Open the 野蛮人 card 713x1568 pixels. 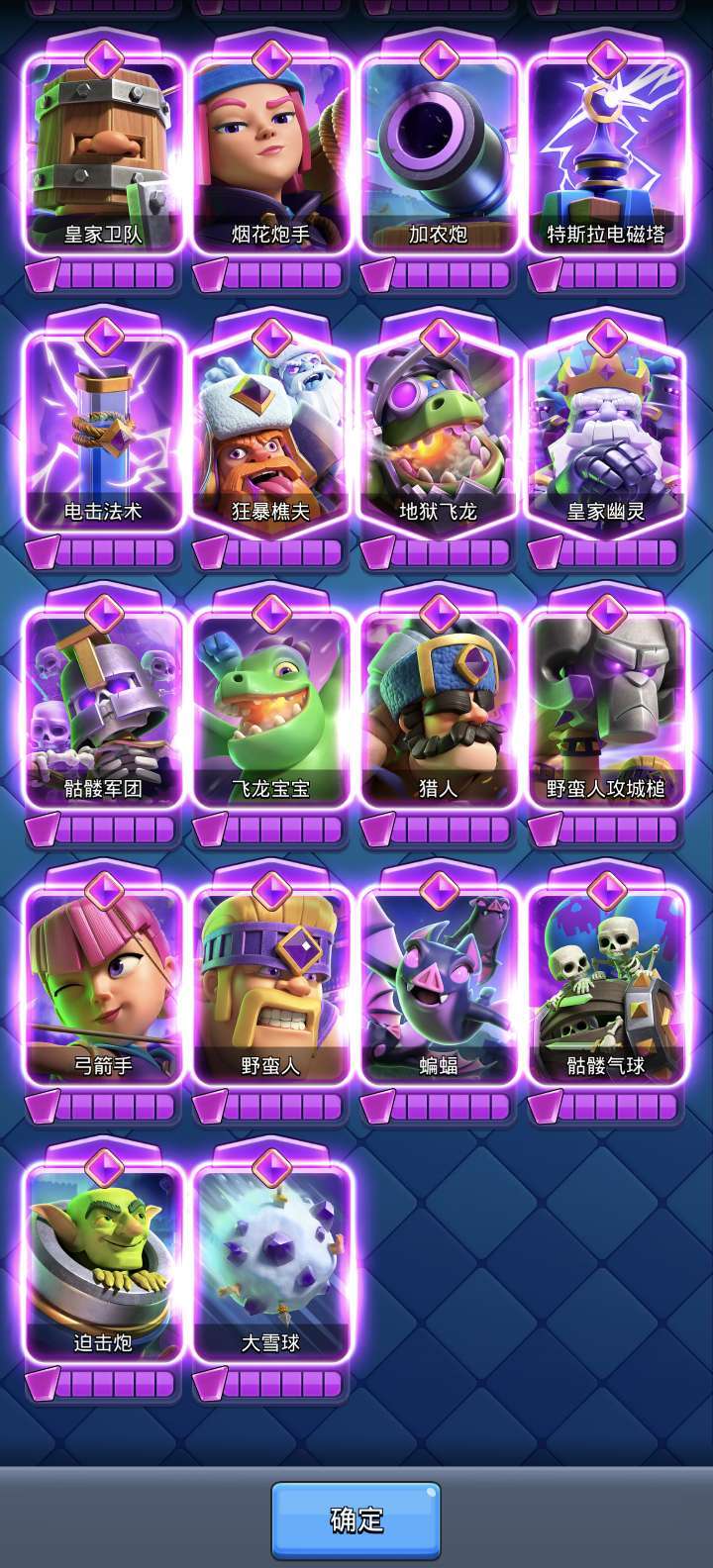click(270, 990)
